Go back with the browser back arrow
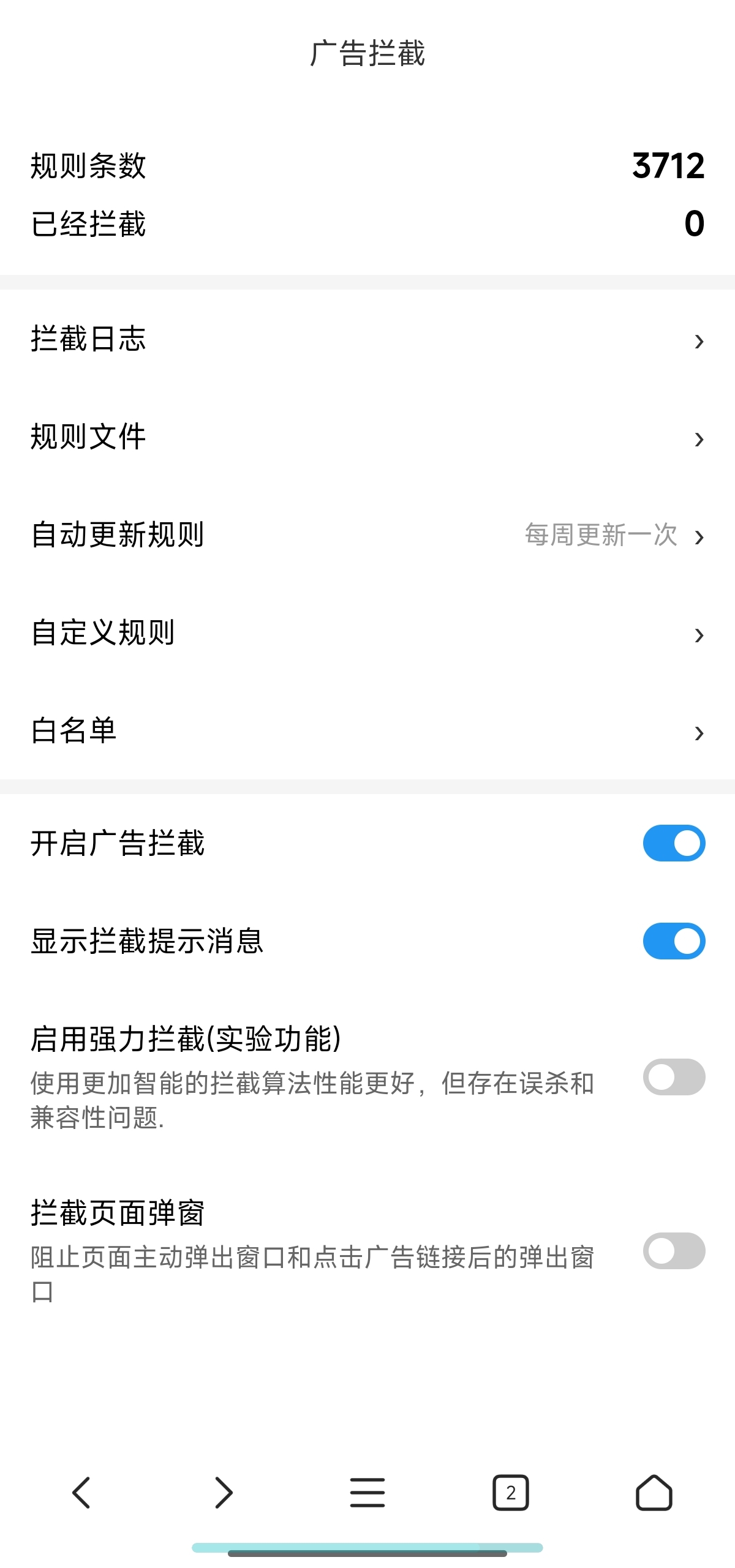The height and width of the screenshot is (1568, 735). click(81, 1493)
